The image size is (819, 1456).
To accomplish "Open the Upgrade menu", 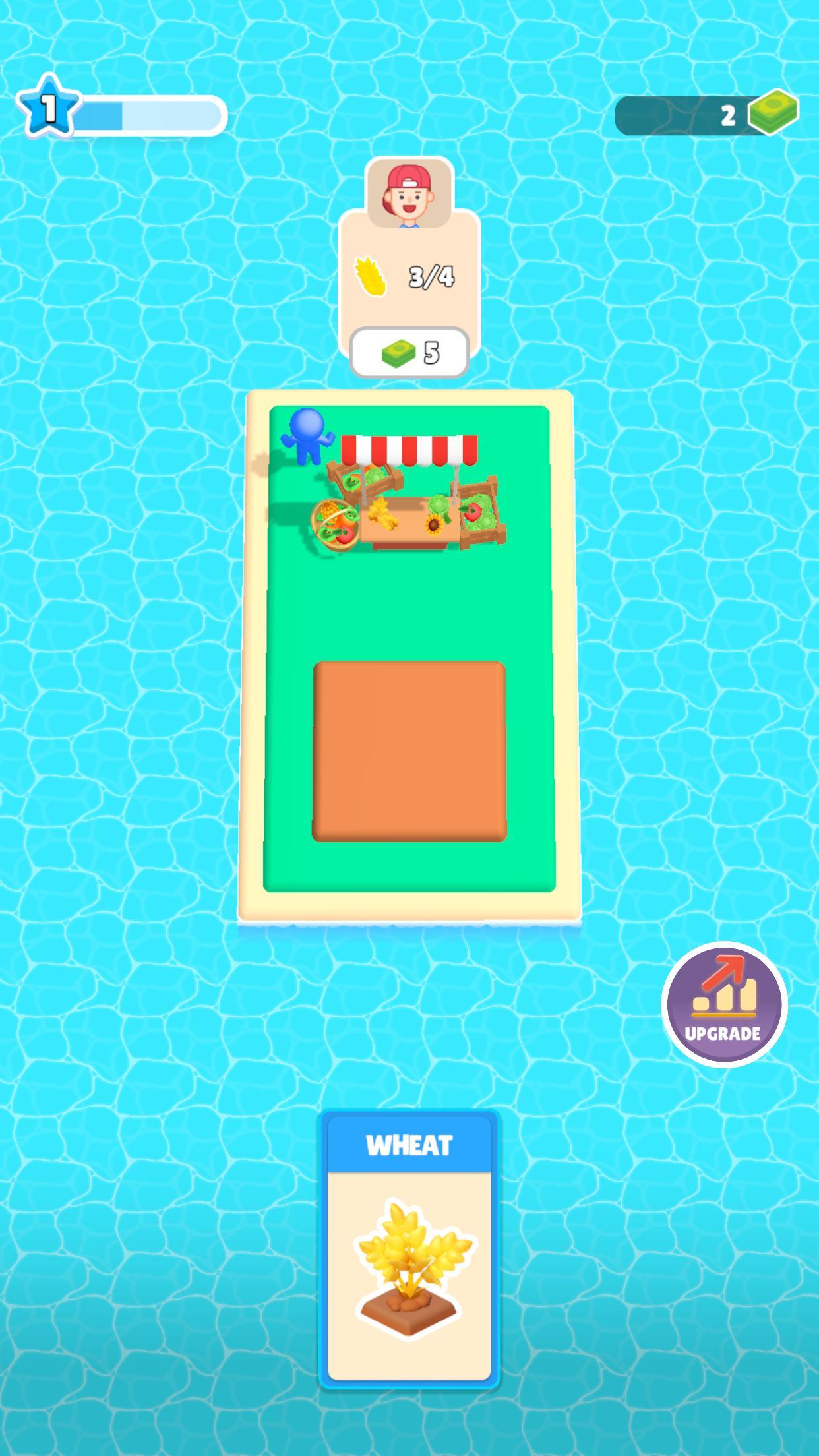I will pyautogui.click(x=724, y=1004).
